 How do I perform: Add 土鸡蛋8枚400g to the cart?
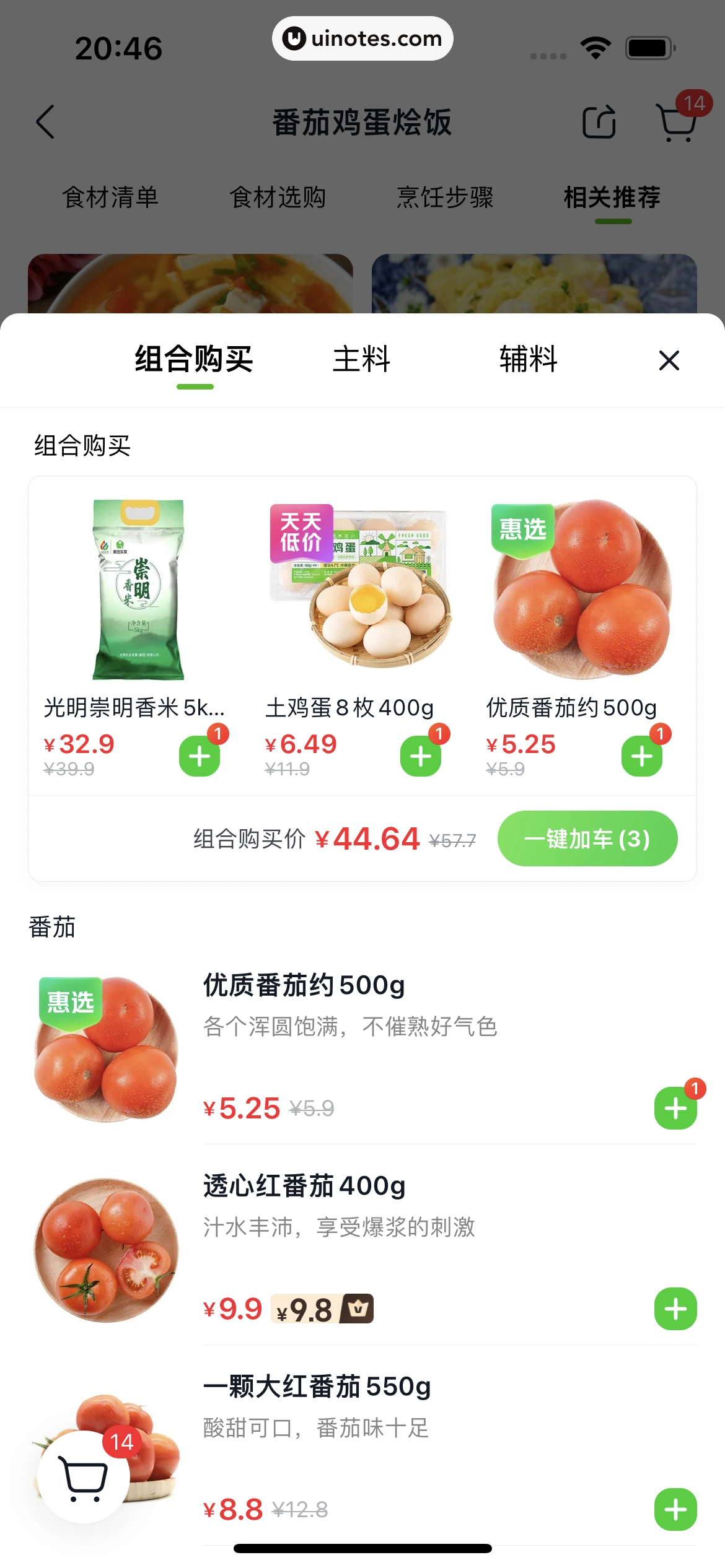click(421, 756)
